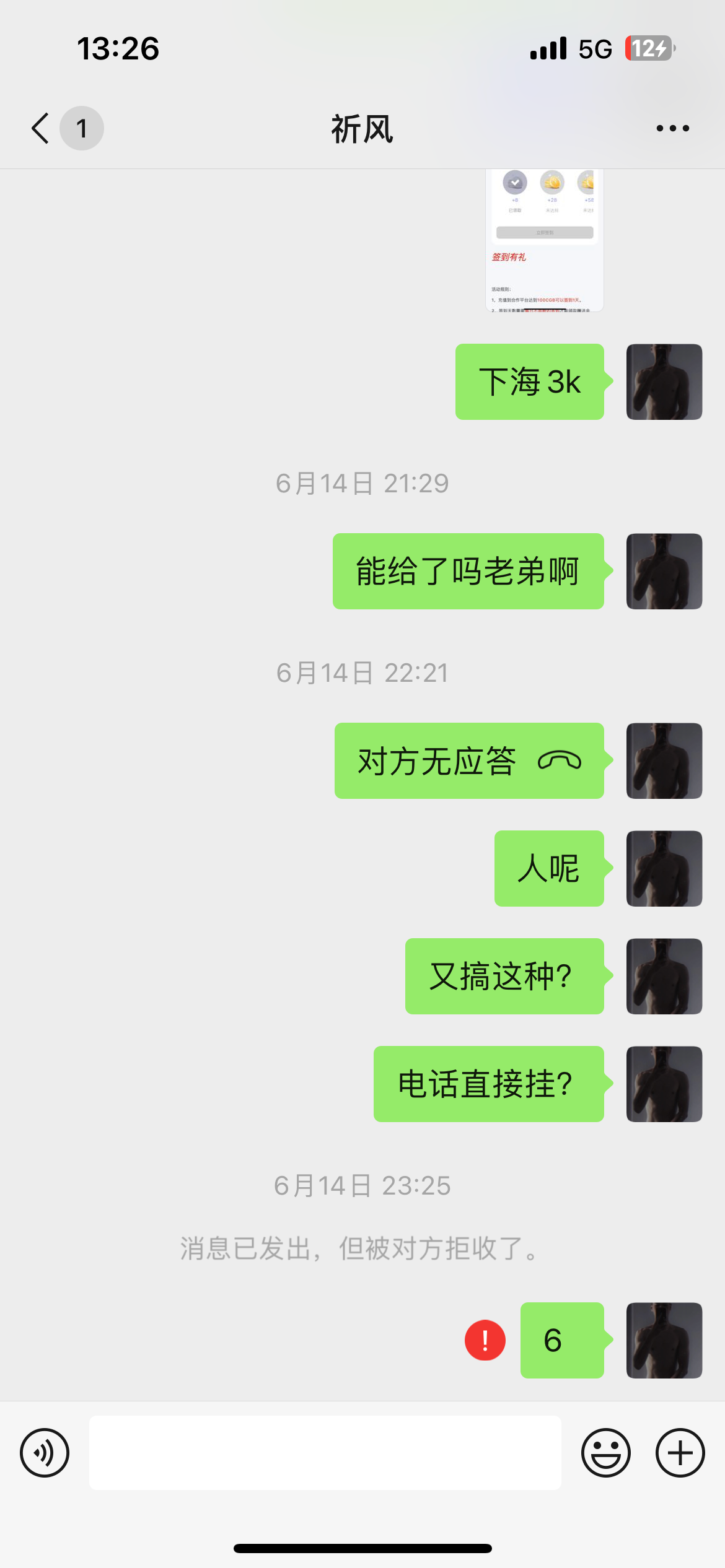725x1568 pixels.
Task: Open the emoji sticker panel
Action: (605, 1452)
